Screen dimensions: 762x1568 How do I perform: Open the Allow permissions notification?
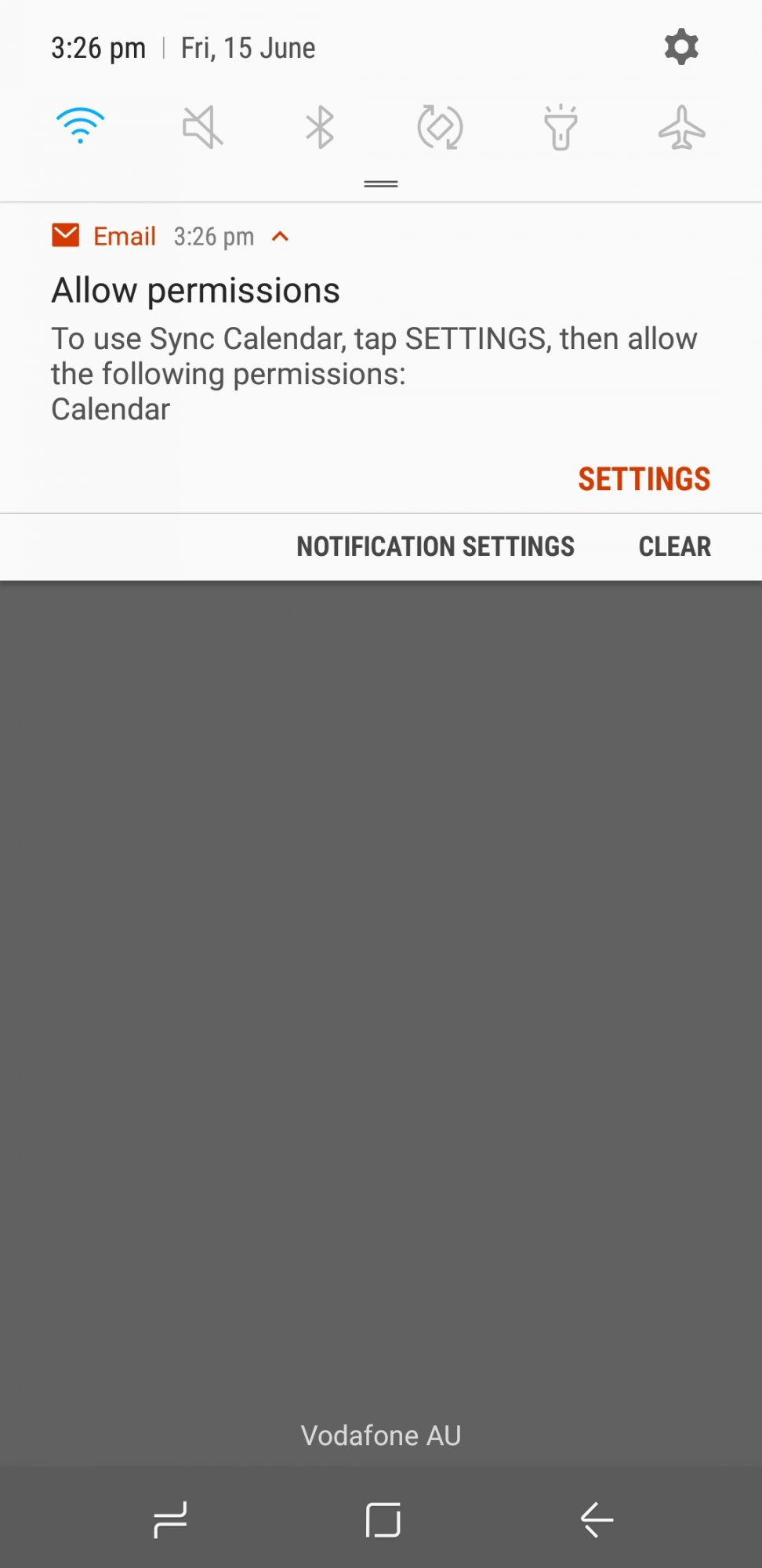(x=381, y=349)
